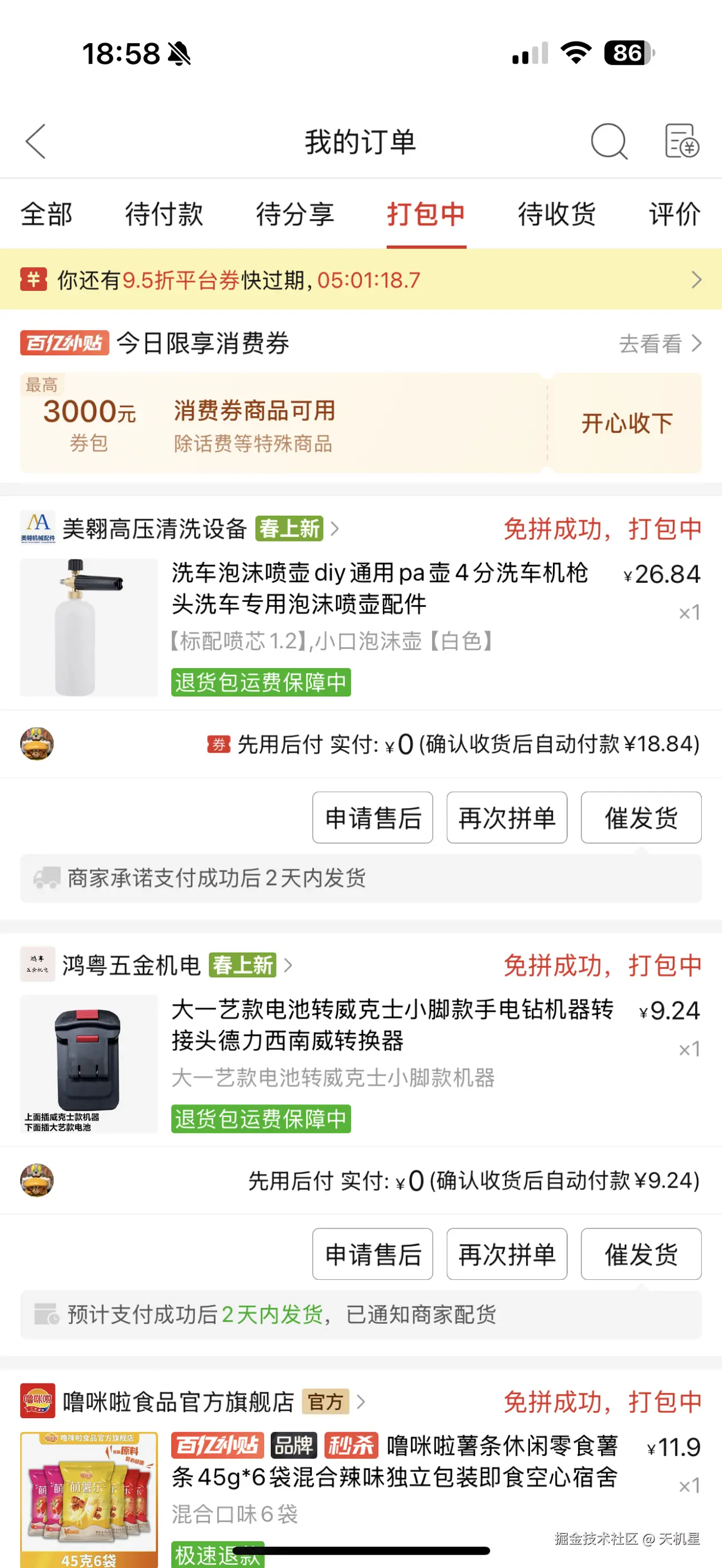Click 催发货 on the foam sprayer order
The image size is (722, 1568).
click(x=640, y=818)
